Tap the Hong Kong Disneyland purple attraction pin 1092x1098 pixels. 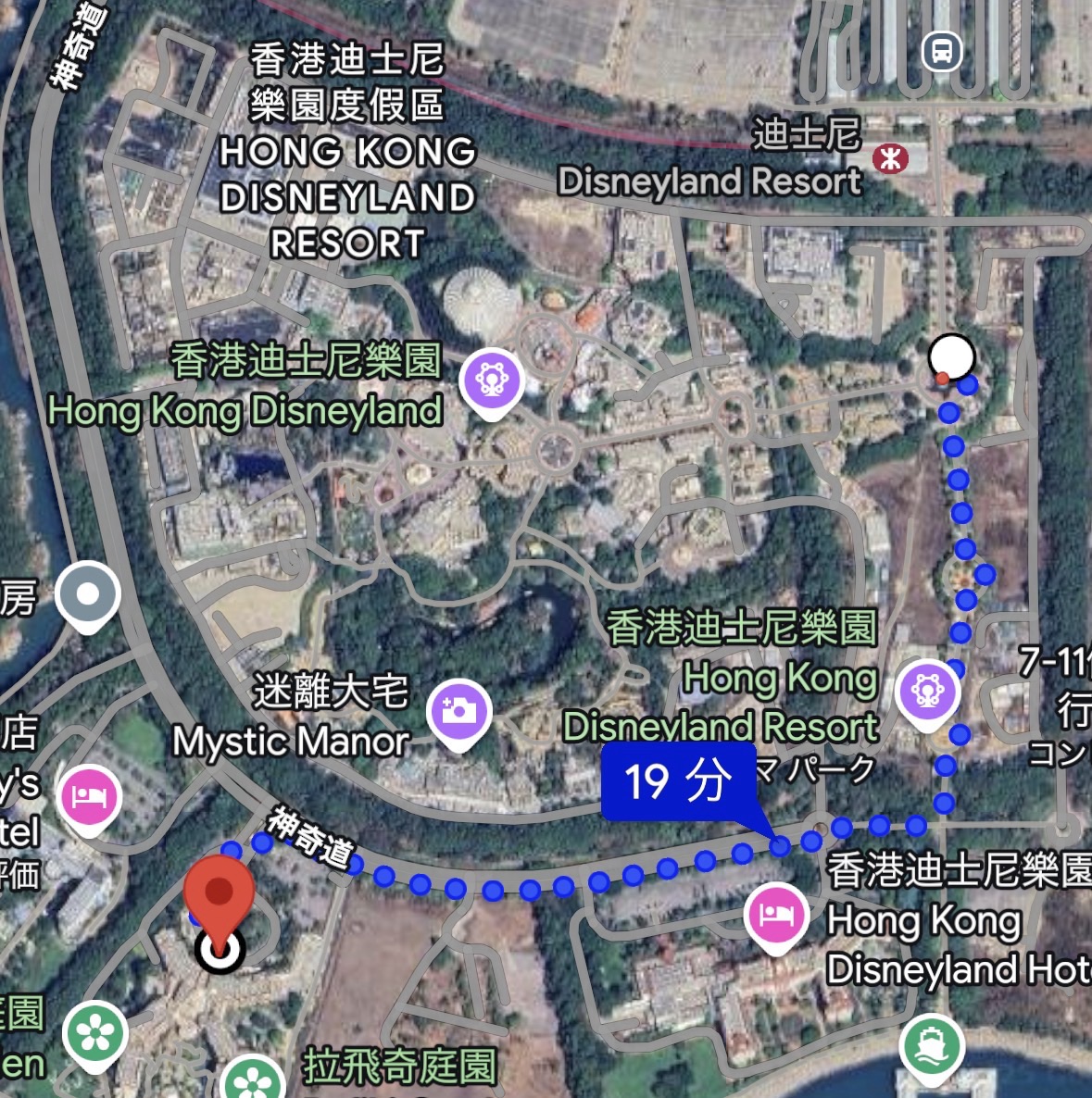click(x=492, y=379)
